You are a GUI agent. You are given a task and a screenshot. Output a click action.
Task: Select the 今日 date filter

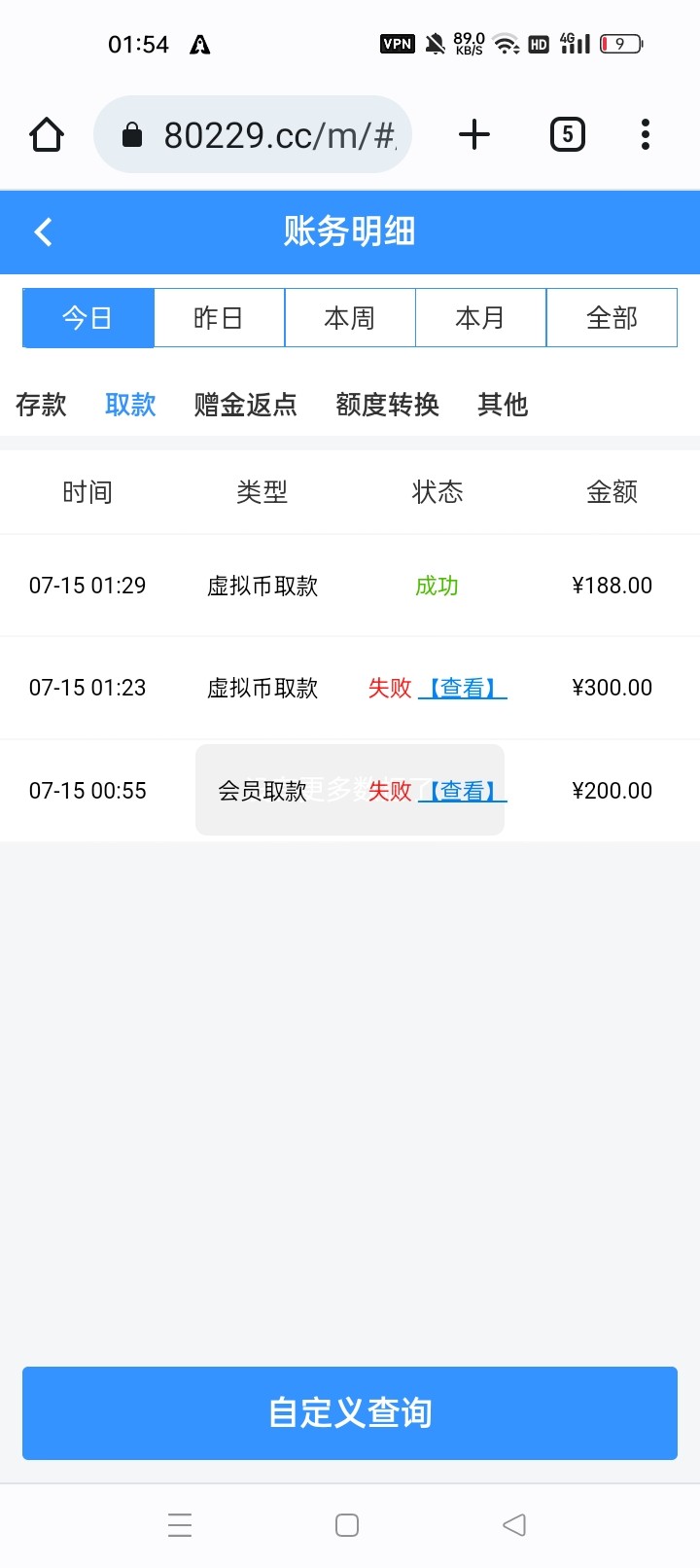87,318
